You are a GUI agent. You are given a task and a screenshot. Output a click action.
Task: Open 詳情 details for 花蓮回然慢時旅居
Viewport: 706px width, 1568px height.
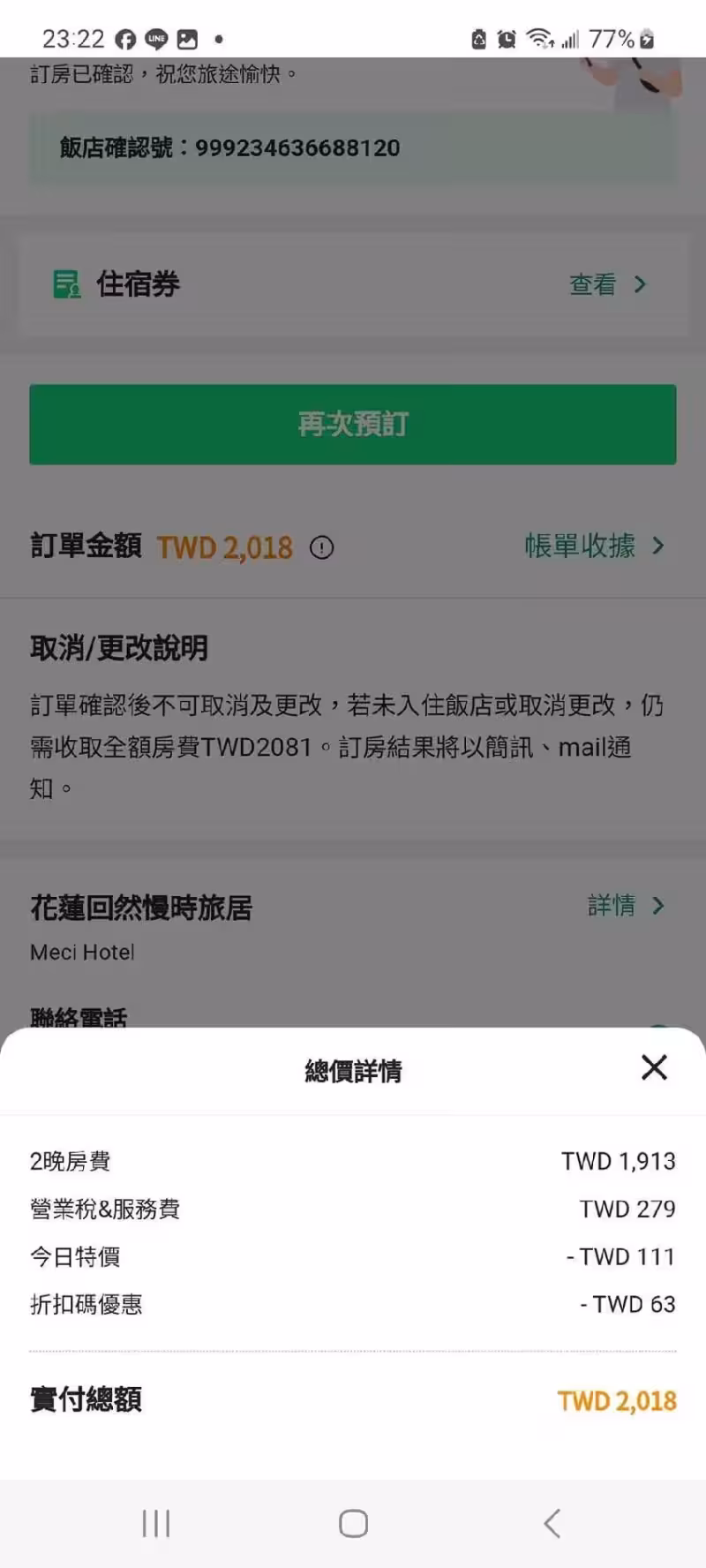(x=626, y=906)
